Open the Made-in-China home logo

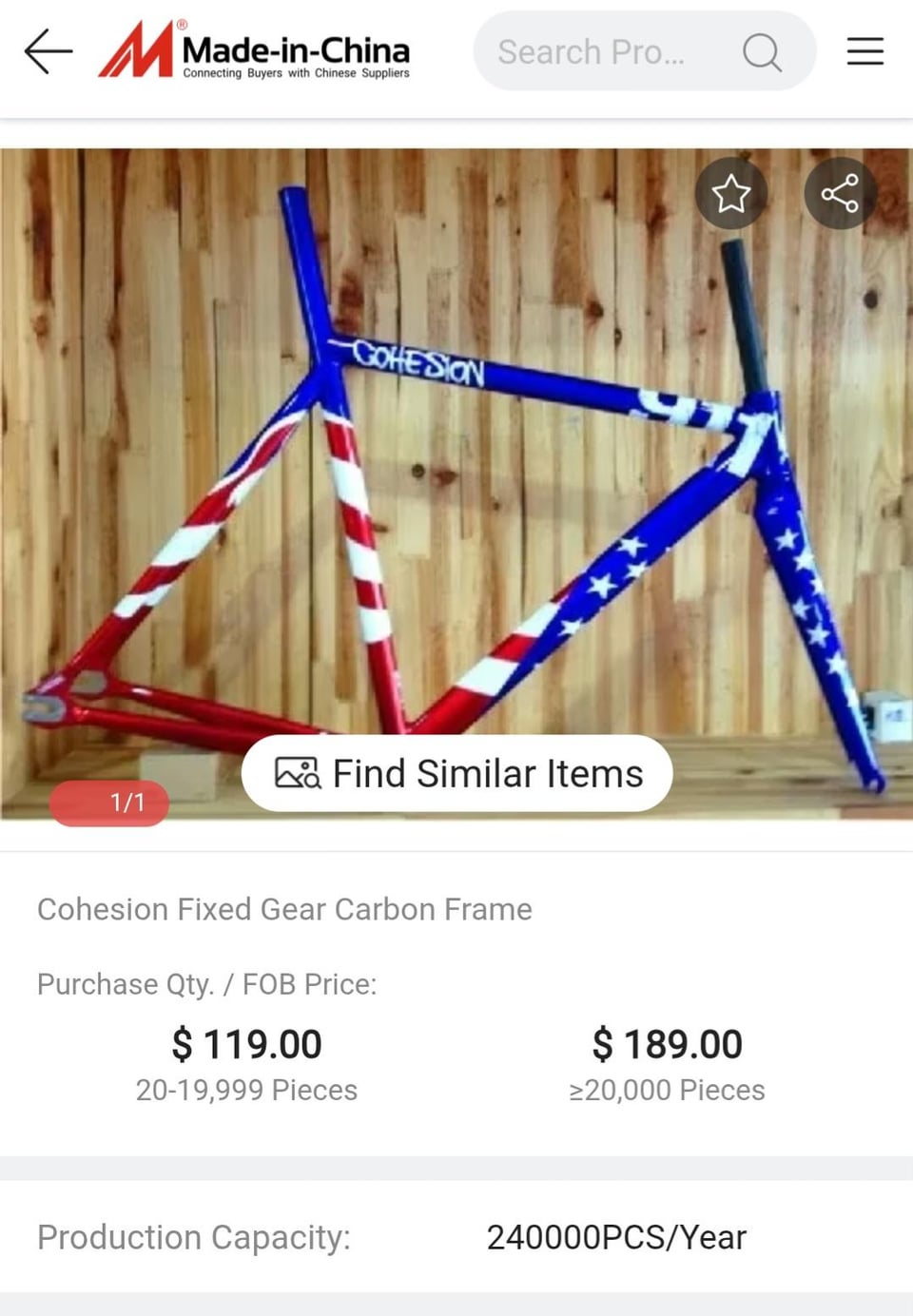255,51
